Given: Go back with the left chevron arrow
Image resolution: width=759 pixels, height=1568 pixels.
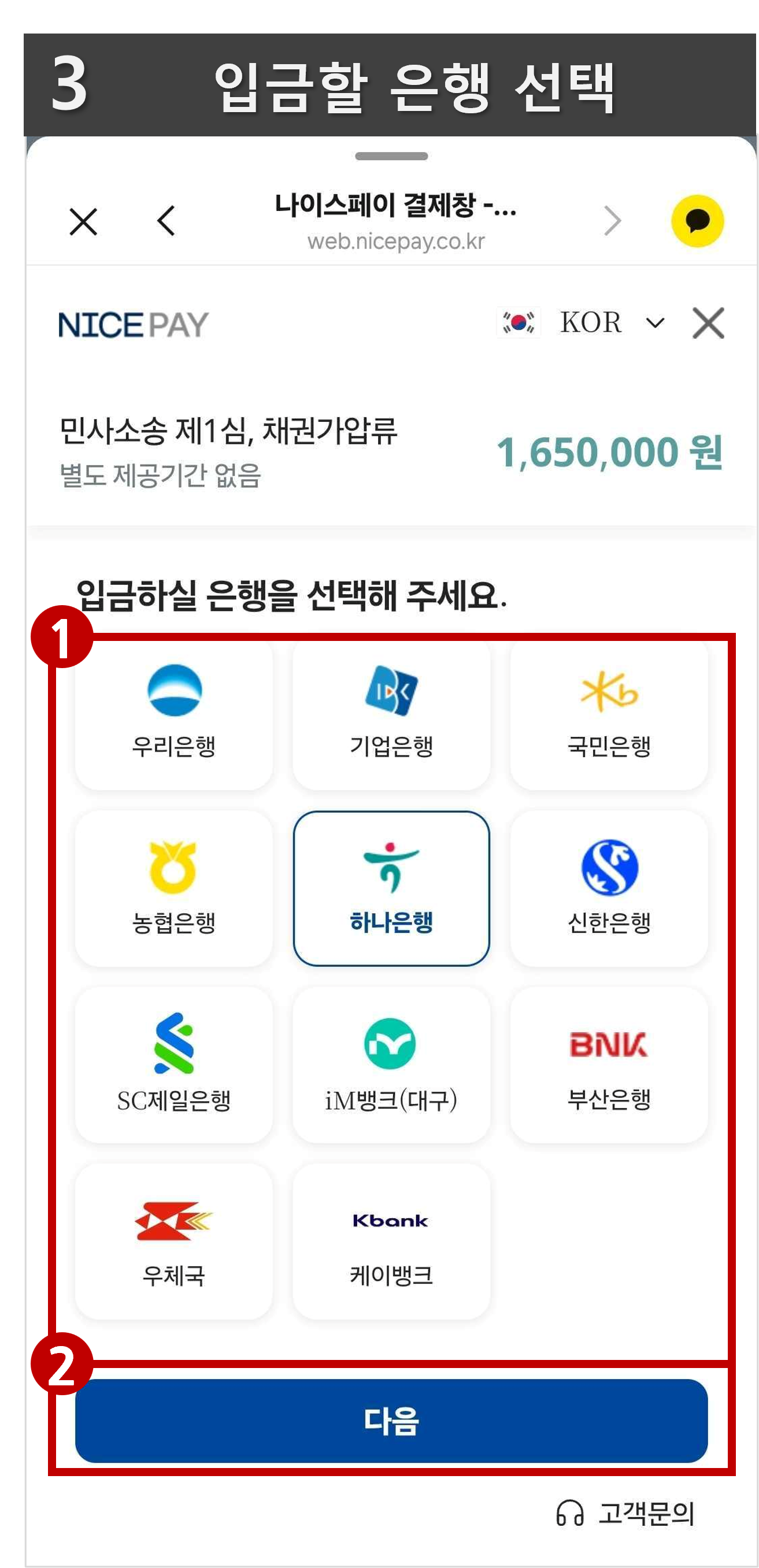Looking at the screenshot, I should point(166,221).
